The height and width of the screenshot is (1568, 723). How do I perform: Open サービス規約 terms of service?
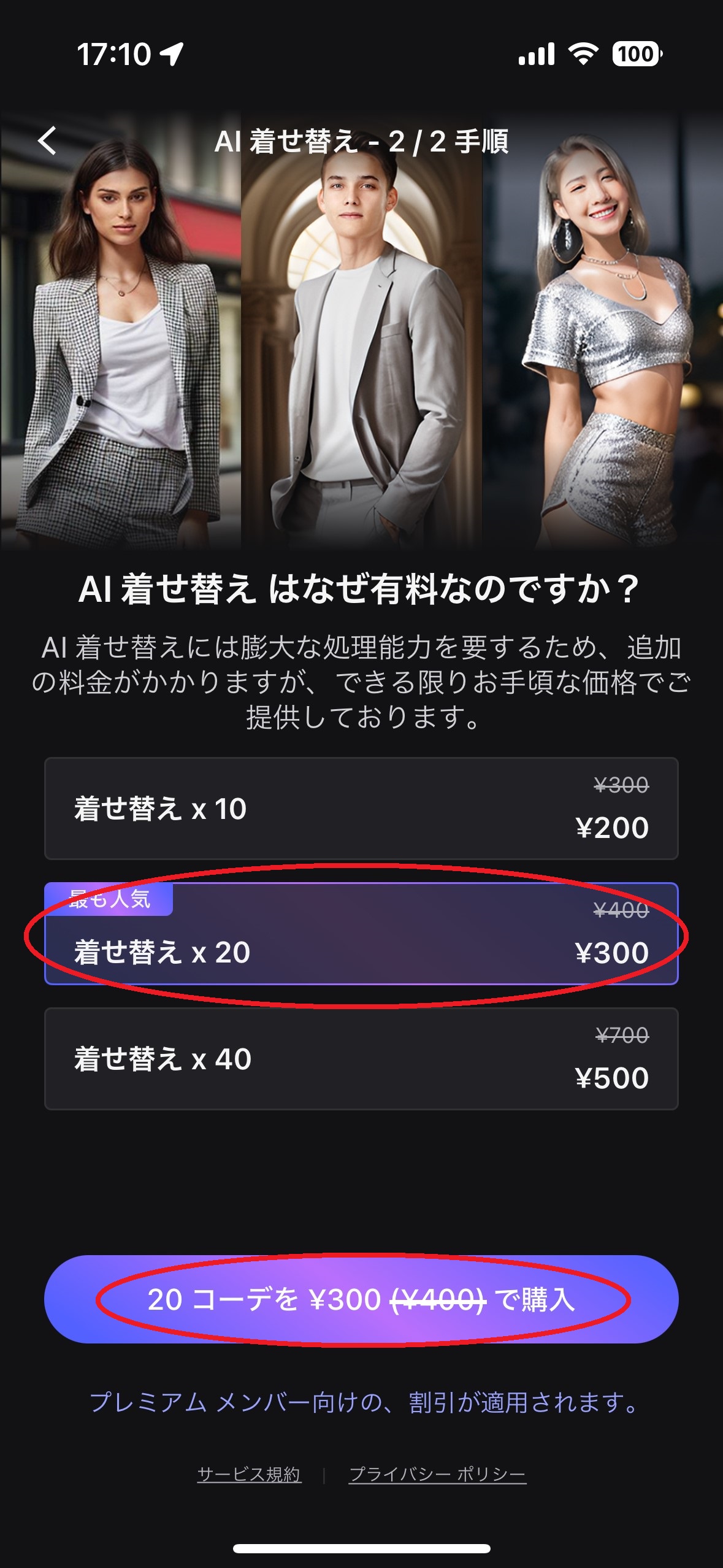249,1474
